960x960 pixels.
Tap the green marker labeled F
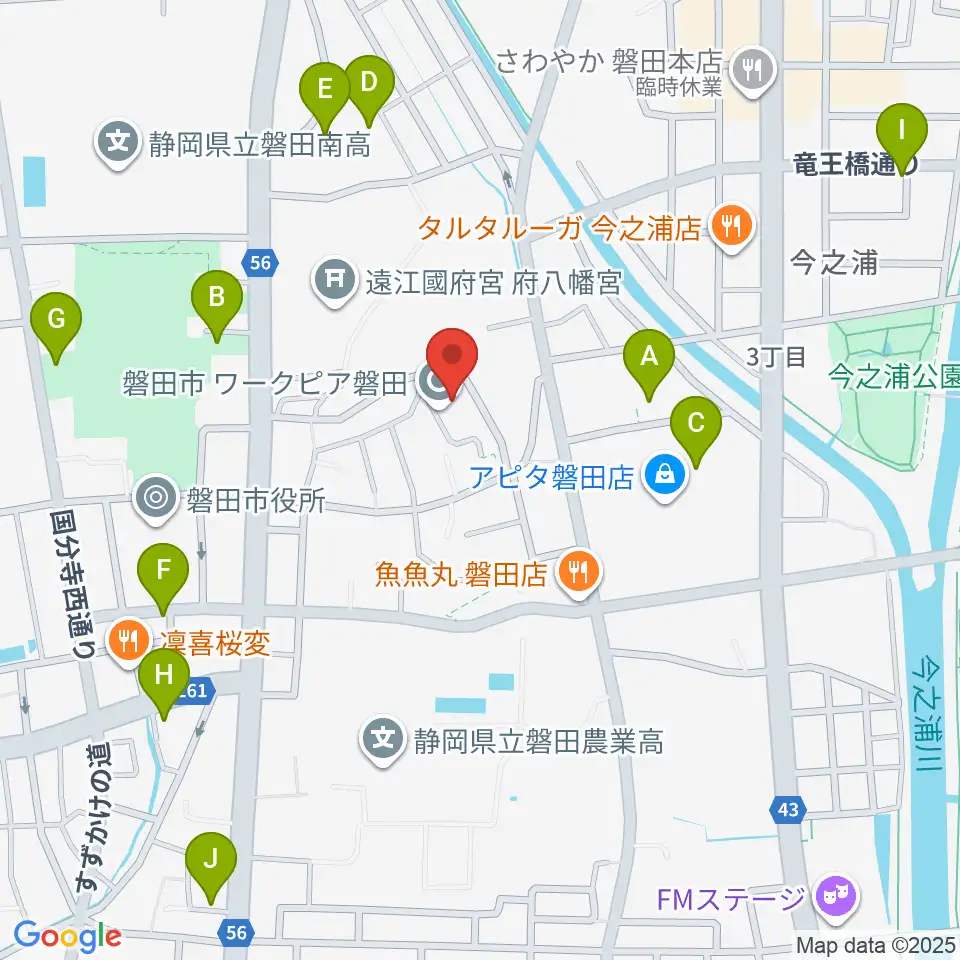163,575
